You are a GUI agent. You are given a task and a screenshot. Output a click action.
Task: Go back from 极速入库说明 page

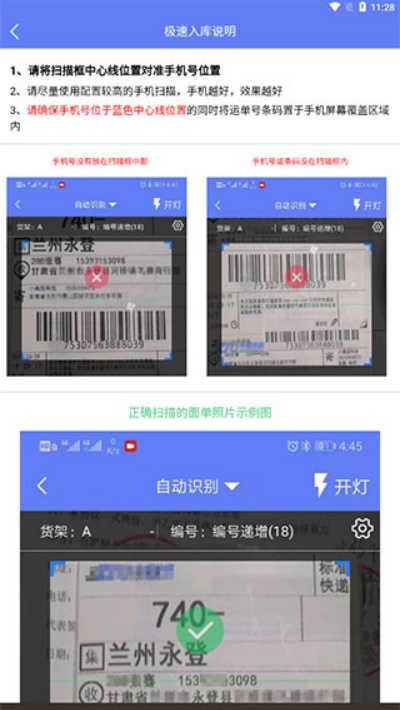pos(14,31)
